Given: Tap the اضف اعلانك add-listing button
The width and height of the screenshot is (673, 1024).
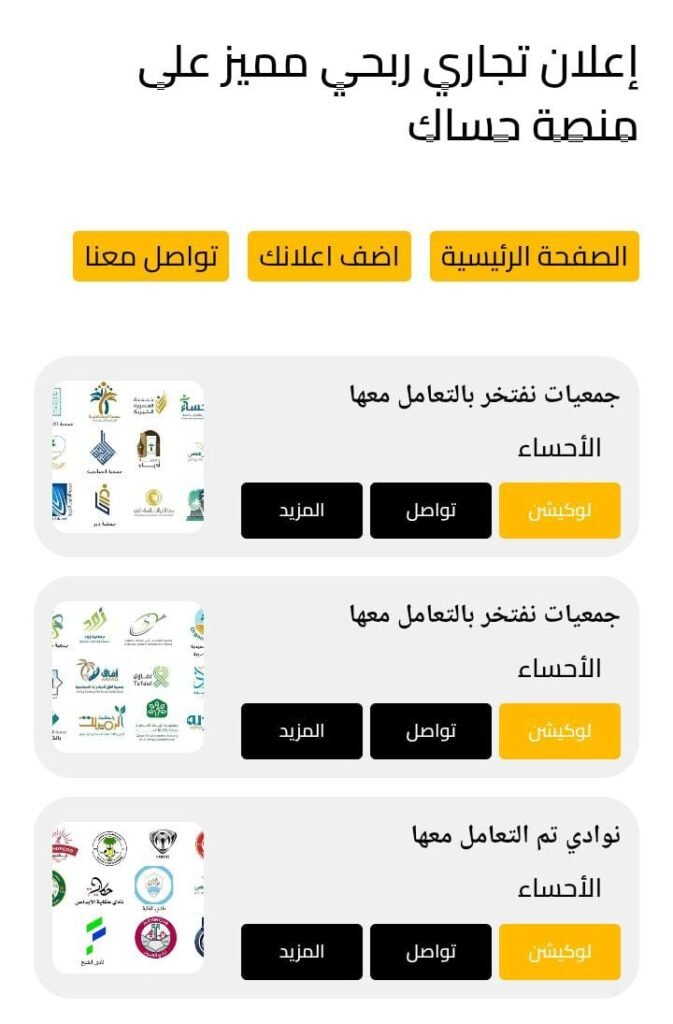Looking at the screenshot, I should point(329,257).
